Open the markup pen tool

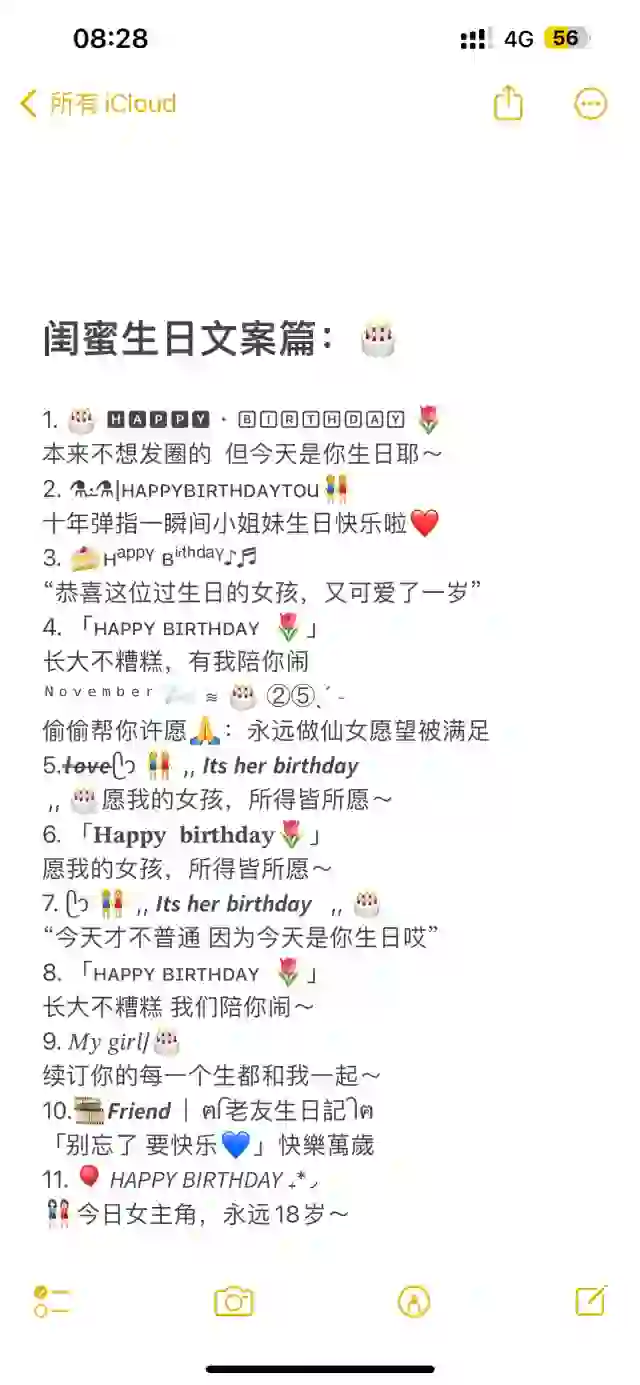(414, 1301)
